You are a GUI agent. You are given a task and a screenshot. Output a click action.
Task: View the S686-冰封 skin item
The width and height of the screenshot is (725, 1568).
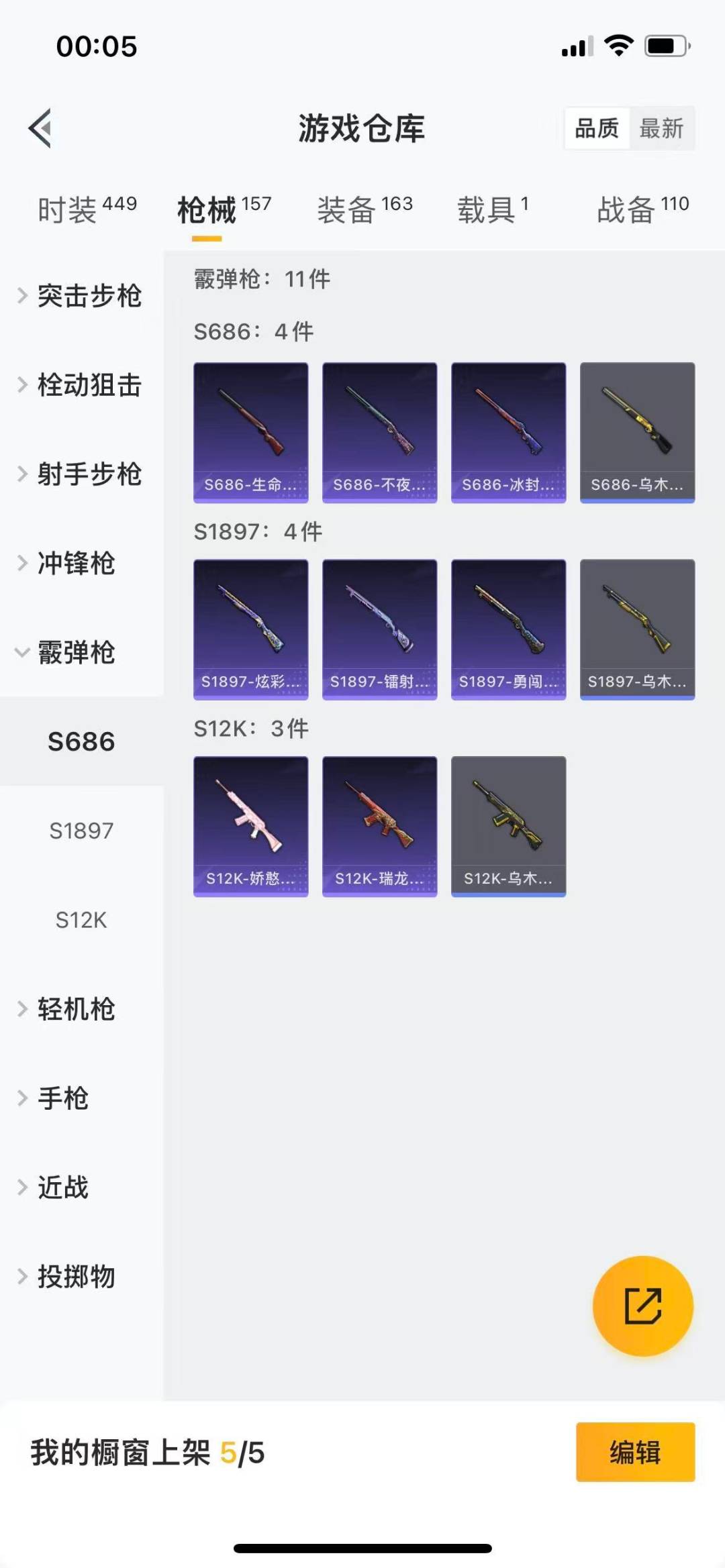509,432
